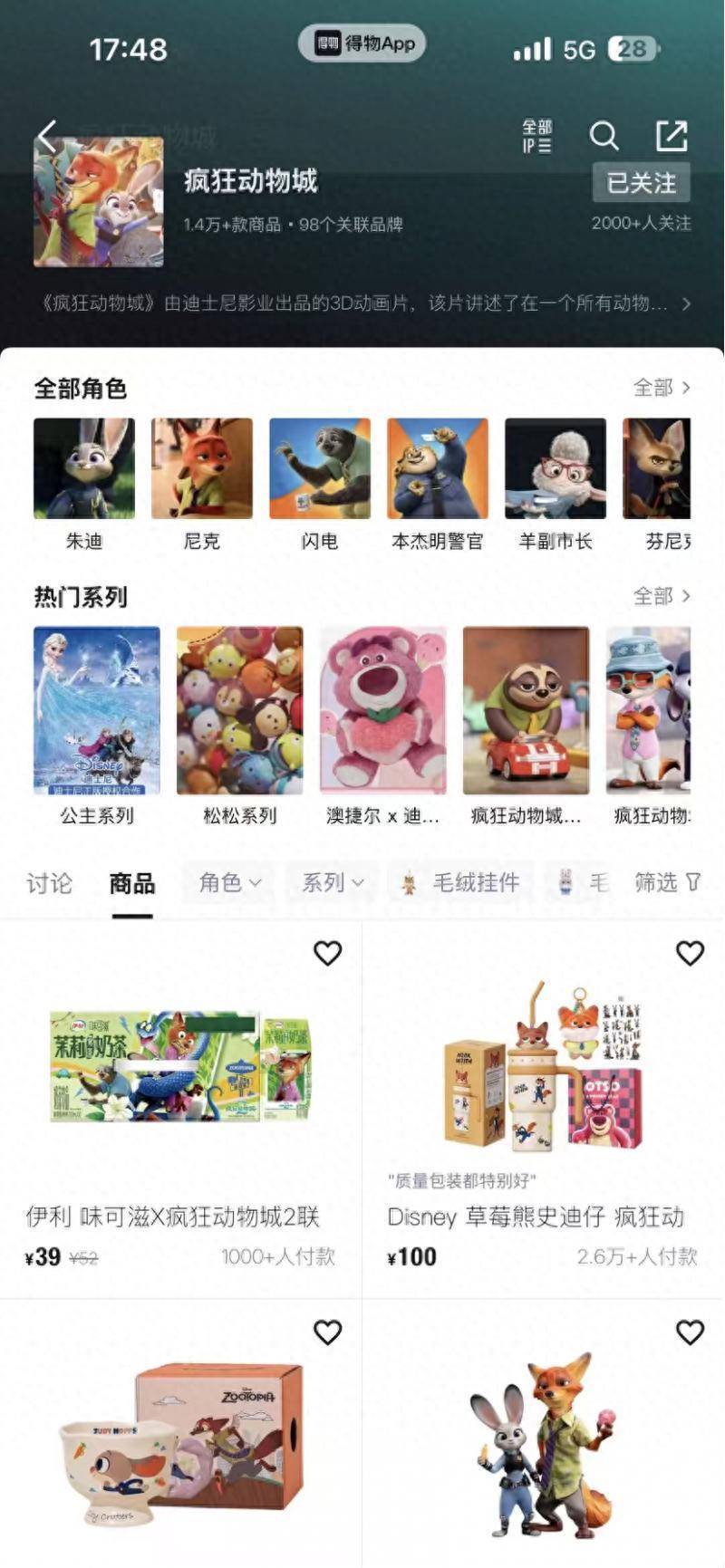Open the share icon at top right
725x1568 pixels.
pos(672,136)
